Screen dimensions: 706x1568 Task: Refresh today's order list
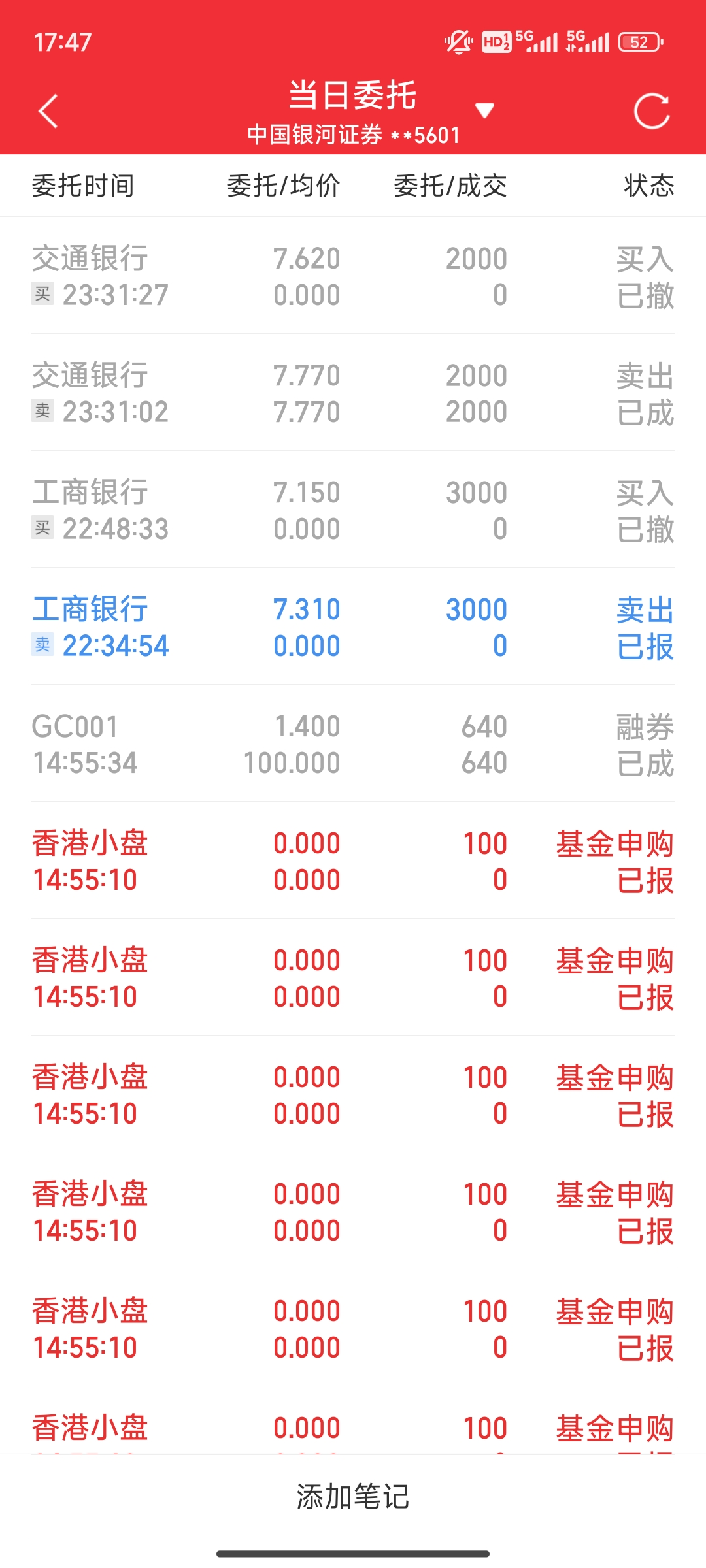[x=652, y=111]
